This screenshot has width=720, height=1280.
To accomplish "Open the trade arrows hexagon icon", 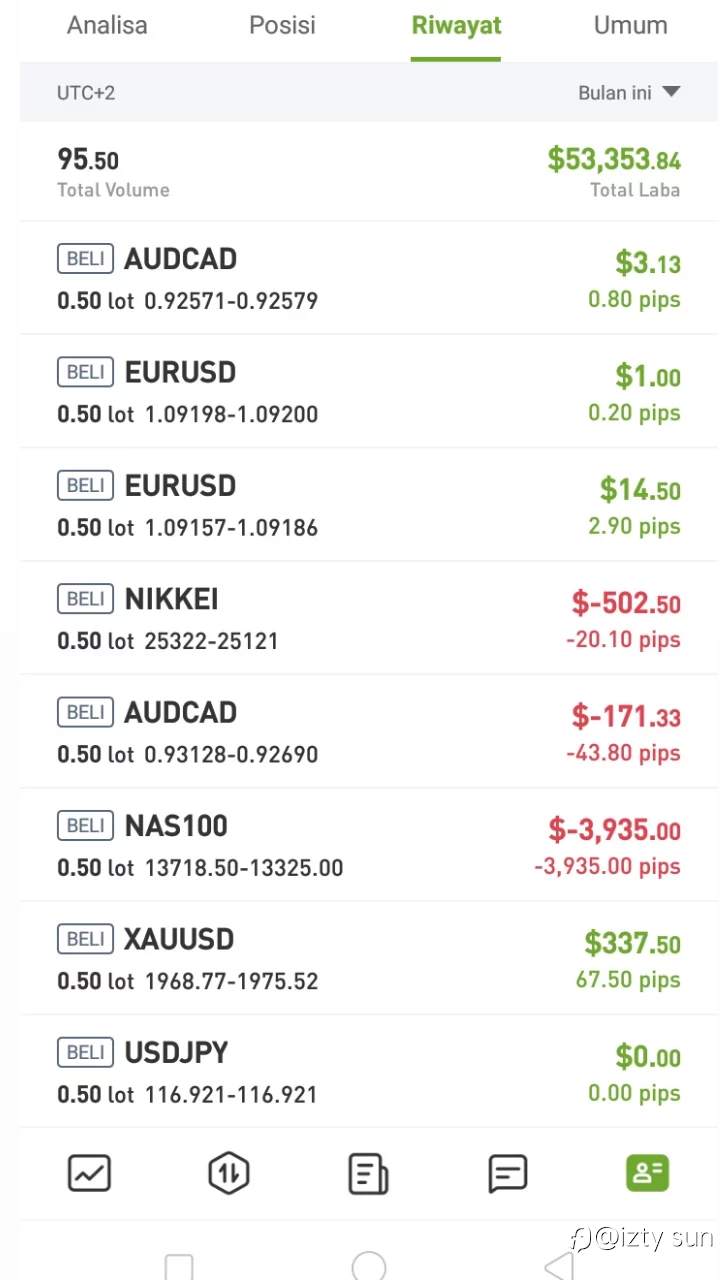I will (228, 1173).
